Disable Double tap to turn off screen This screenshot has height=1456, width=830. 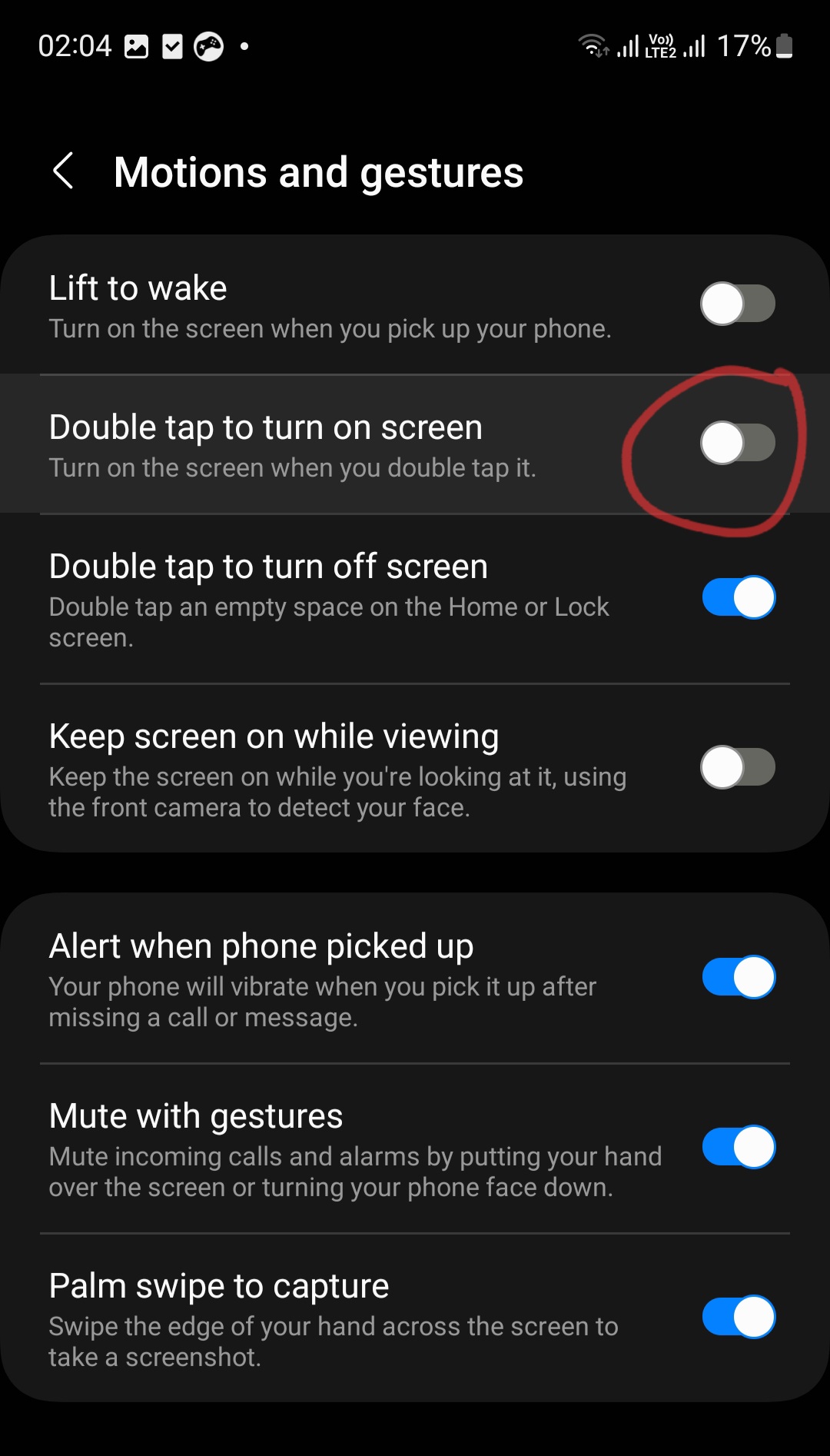pos(738,597)
